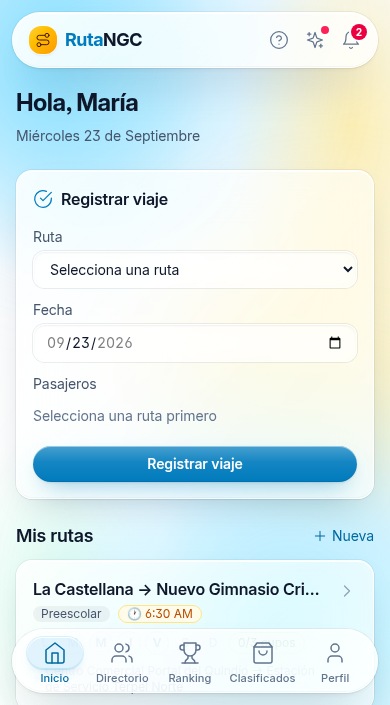This screenshot has height=705, width=390.
Task: Tap the sparkles icon in the header
Action: click(315, 40)
